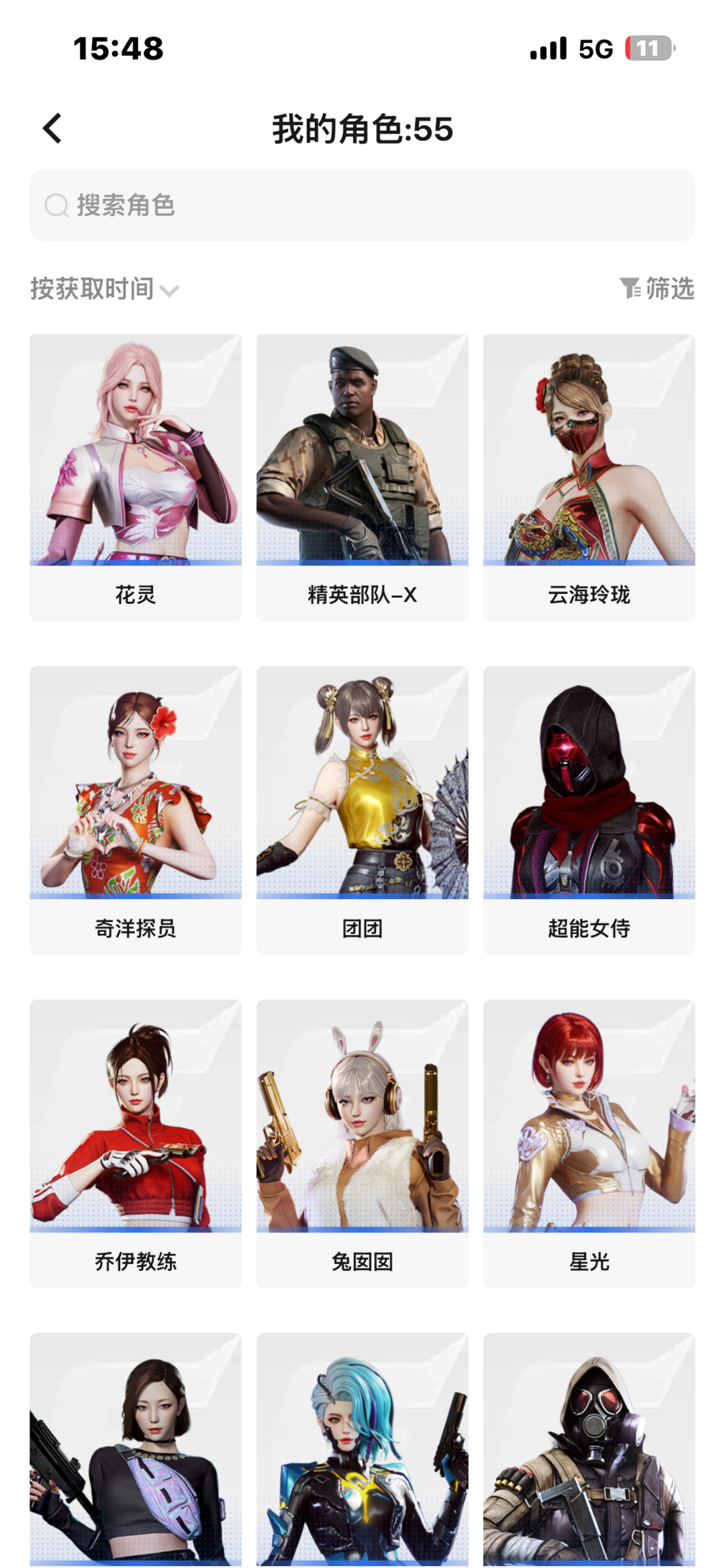725x1568 pixels.
Task: Tap the 搜索角色 search field
Action: tap(362, 205)
